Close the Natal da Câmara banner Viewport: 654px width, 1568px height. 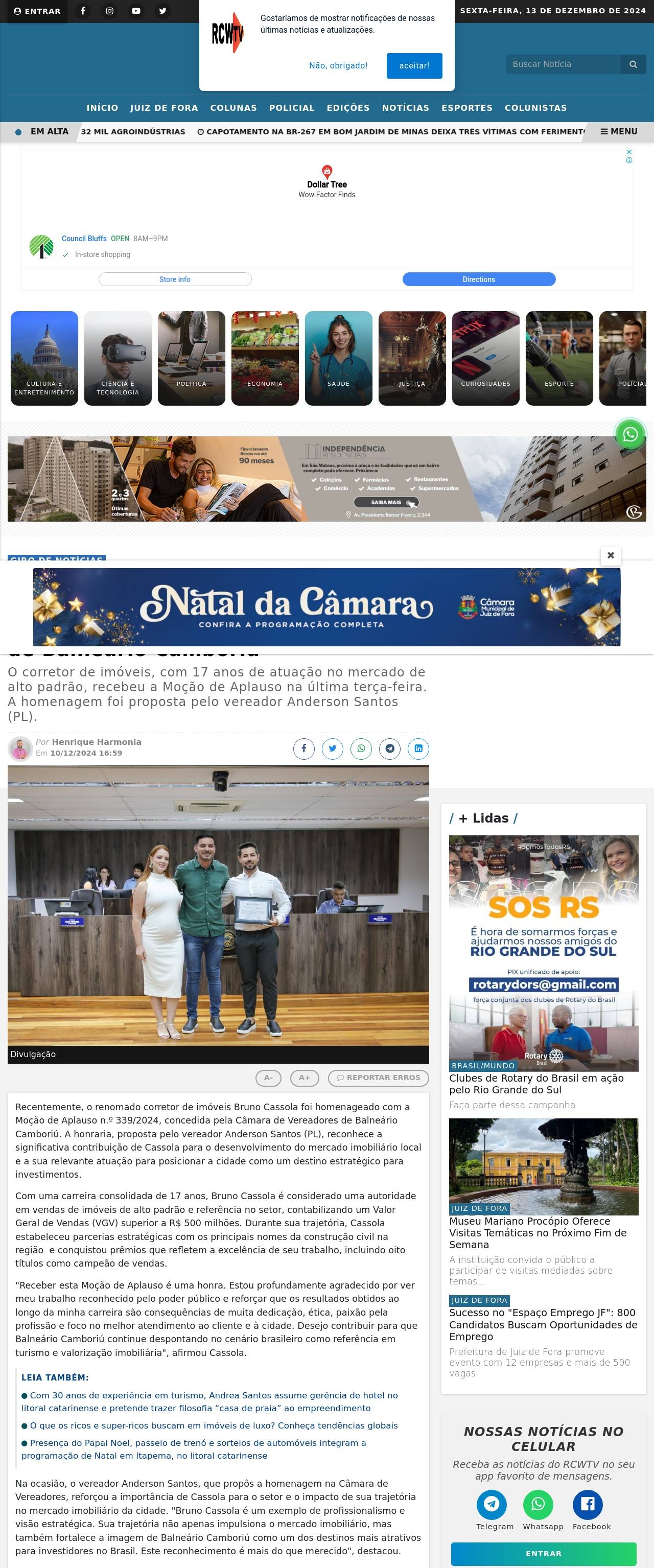point(610,555)
